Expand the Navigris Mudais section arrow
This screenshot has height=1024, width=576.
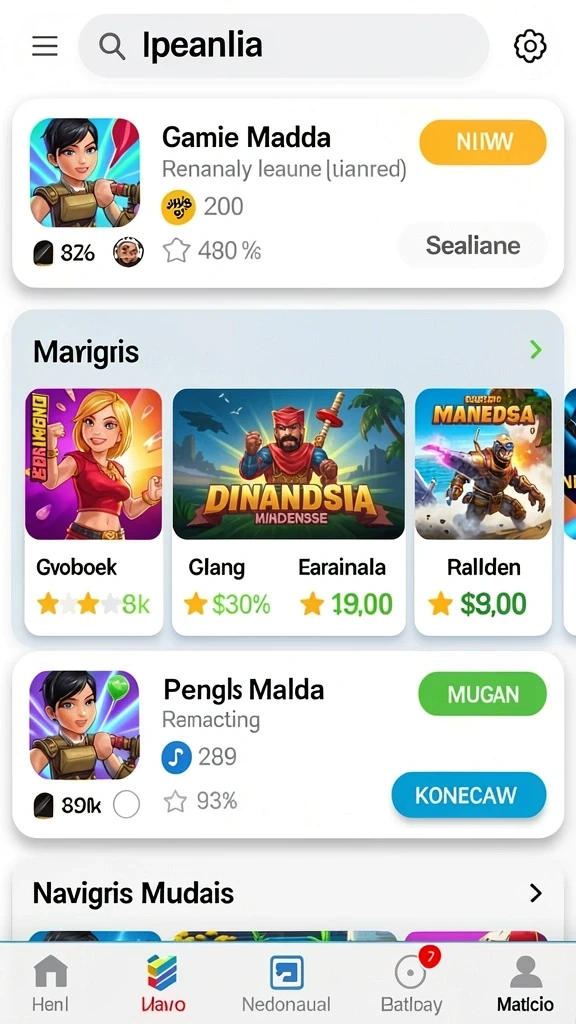[536, 893]
